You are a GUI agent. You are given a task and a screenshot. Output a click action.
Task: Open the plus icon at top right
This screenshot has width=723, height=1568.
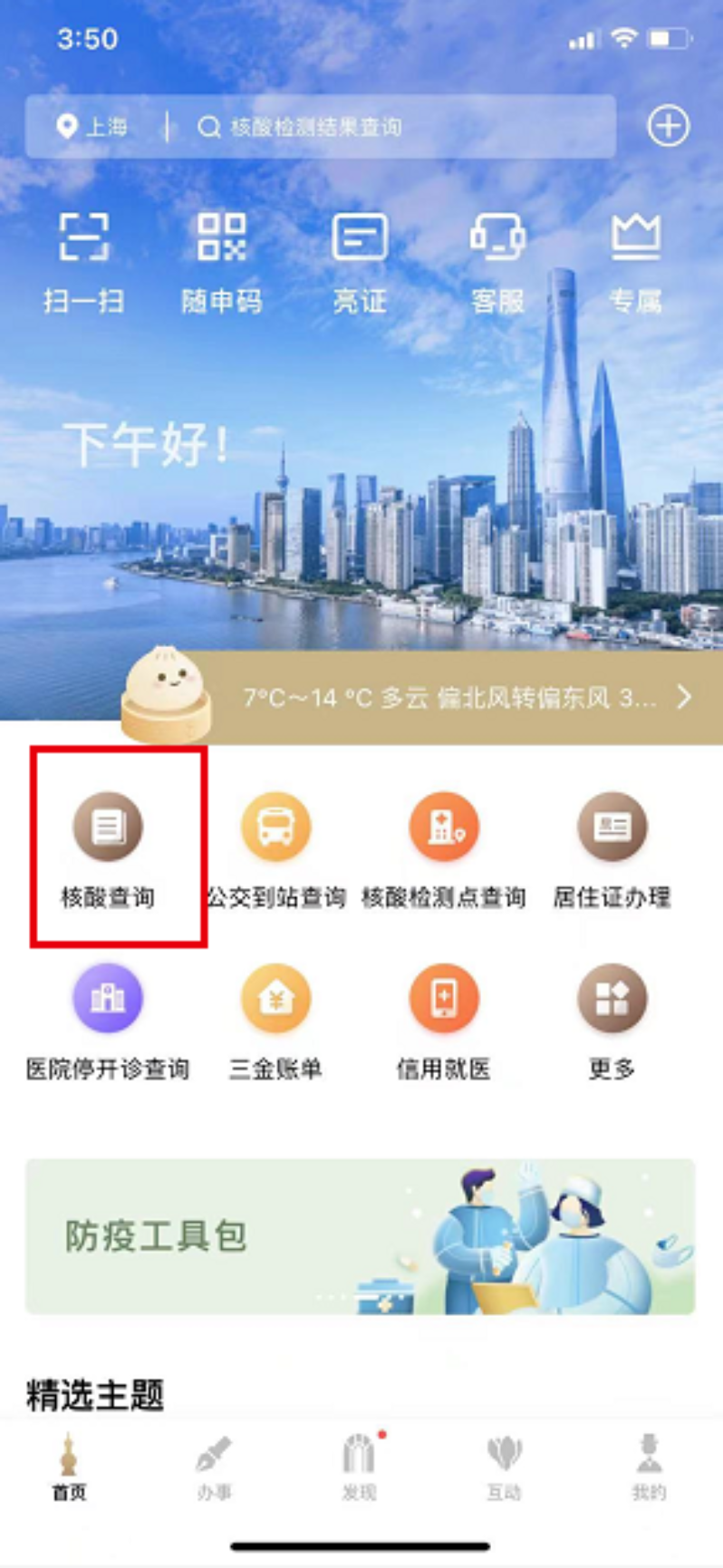point(668,126)
